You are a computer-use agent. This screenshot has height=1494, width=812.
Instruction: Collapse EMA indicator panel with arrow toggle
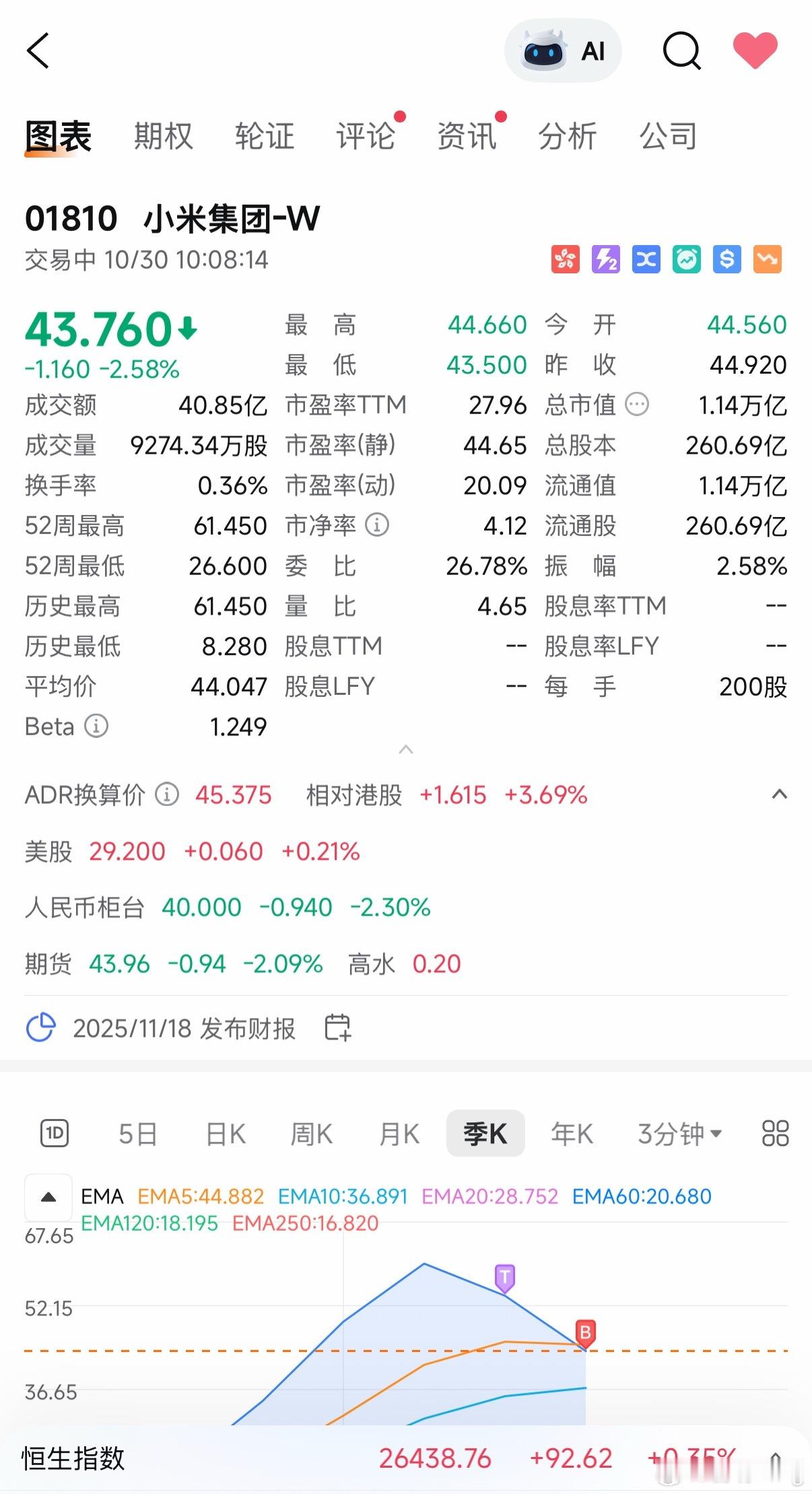pyautogui.click(x=48, y=1198)
